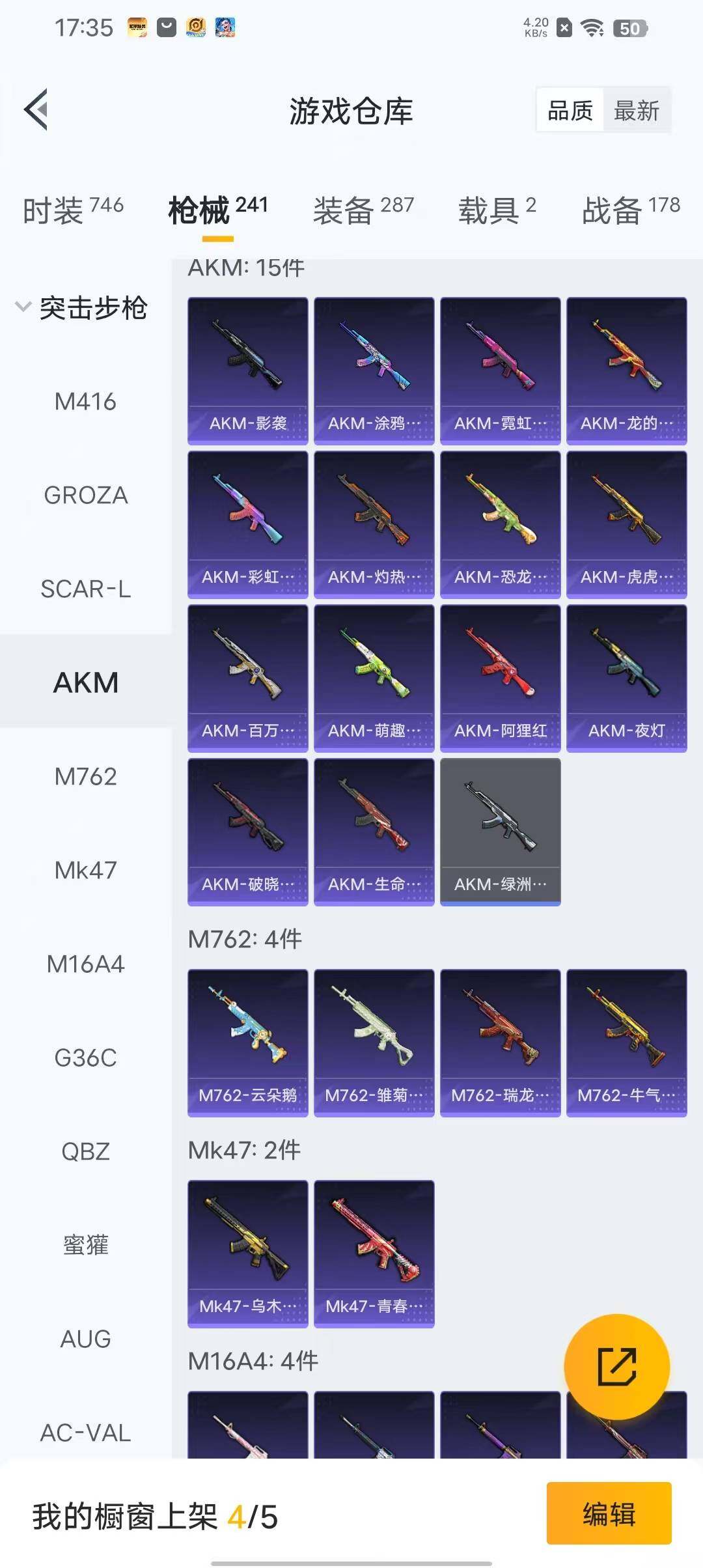Switch to the 装备 tab
This screenshot has width=703, height=1568.
pyautogui.click(x=363, y=210)
